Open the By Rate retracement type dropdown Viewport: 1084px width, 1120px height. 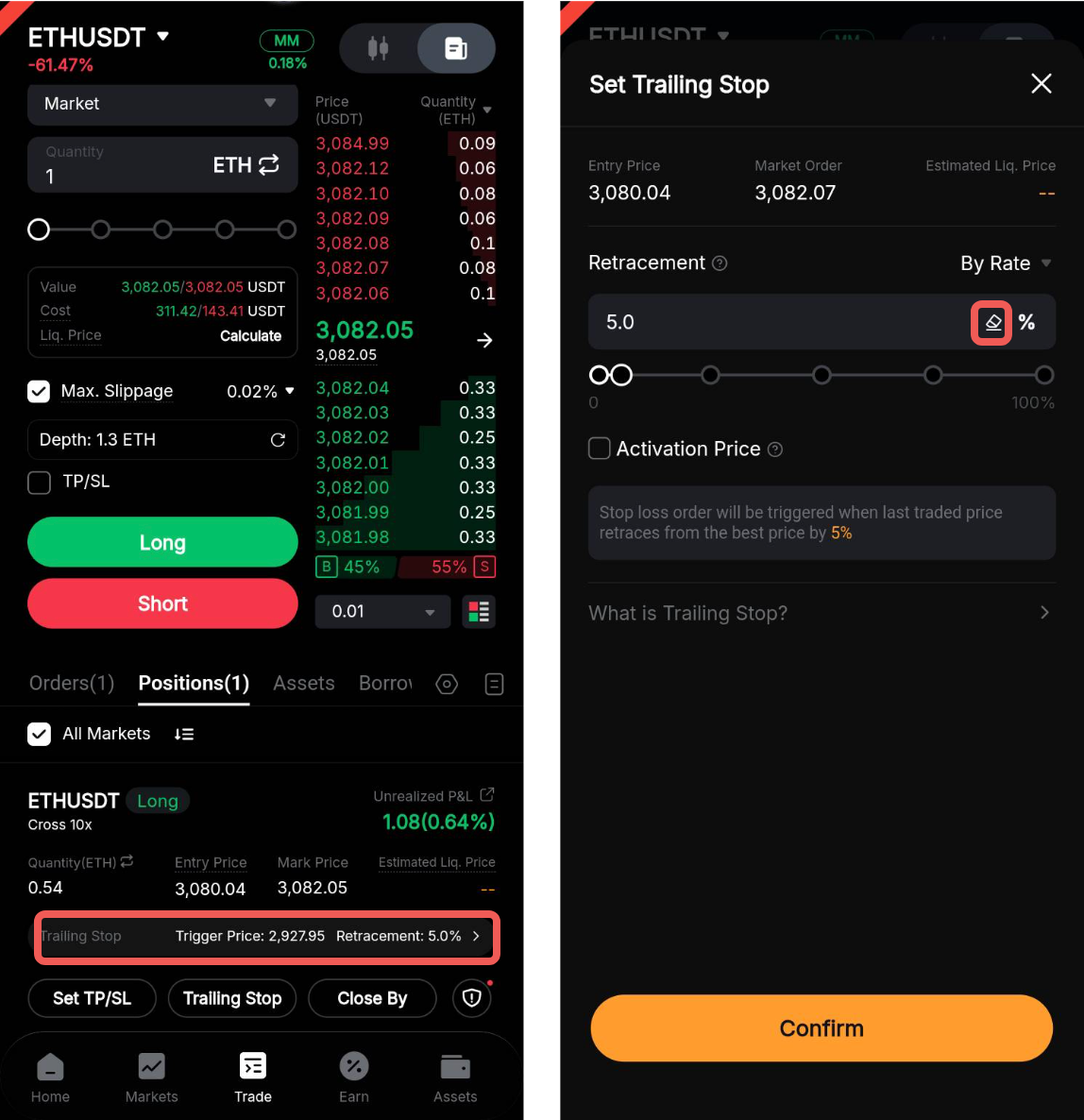[1005, 263]
